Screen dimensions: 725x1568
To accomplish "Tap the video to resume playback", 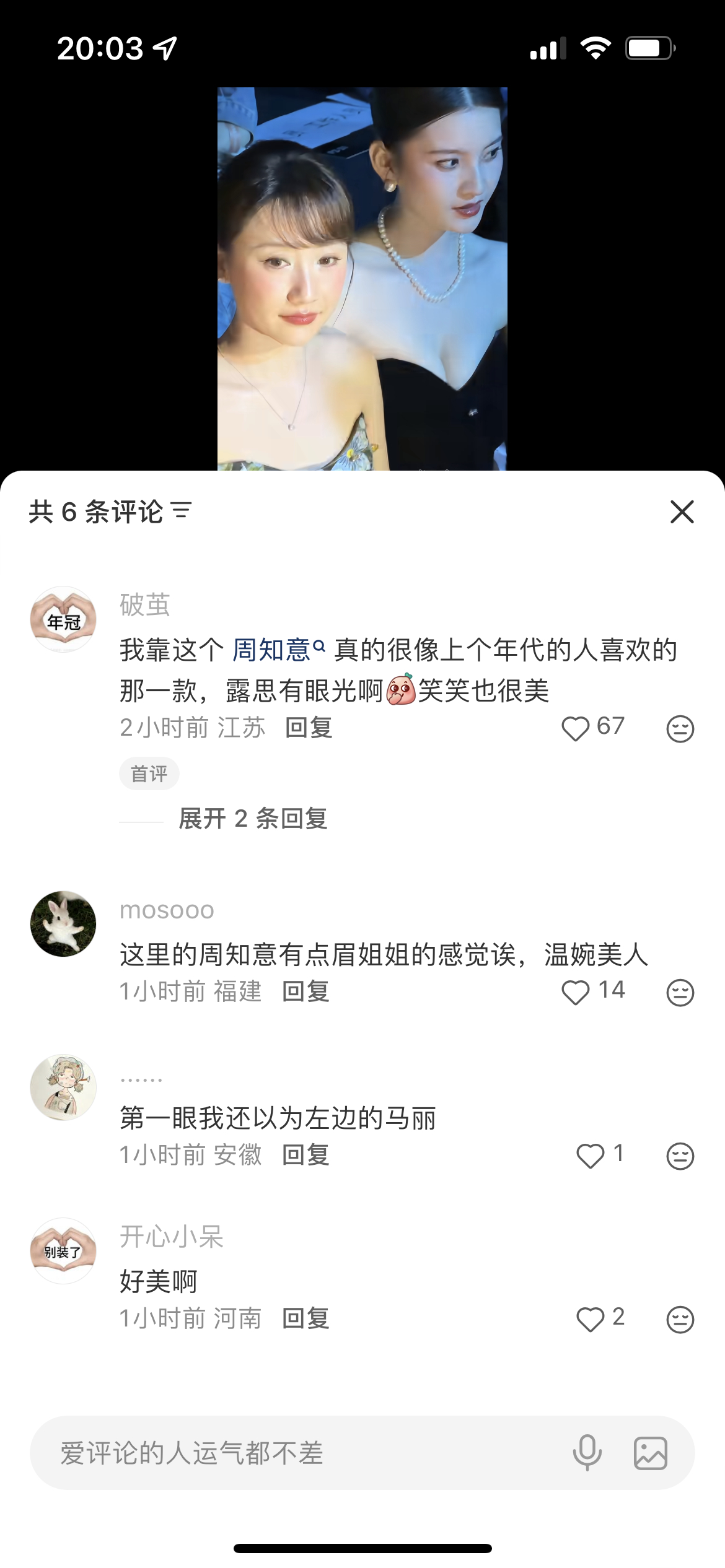I will [x=362, y=279].
